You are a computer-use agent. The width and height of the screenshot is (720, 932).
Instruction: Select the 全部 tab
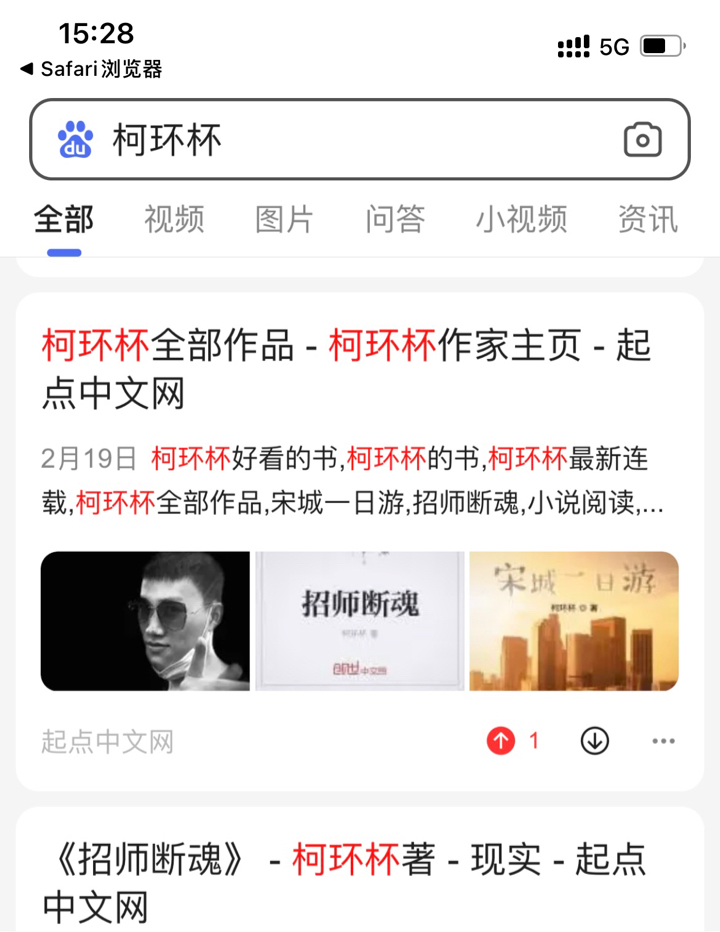point(64,219)
